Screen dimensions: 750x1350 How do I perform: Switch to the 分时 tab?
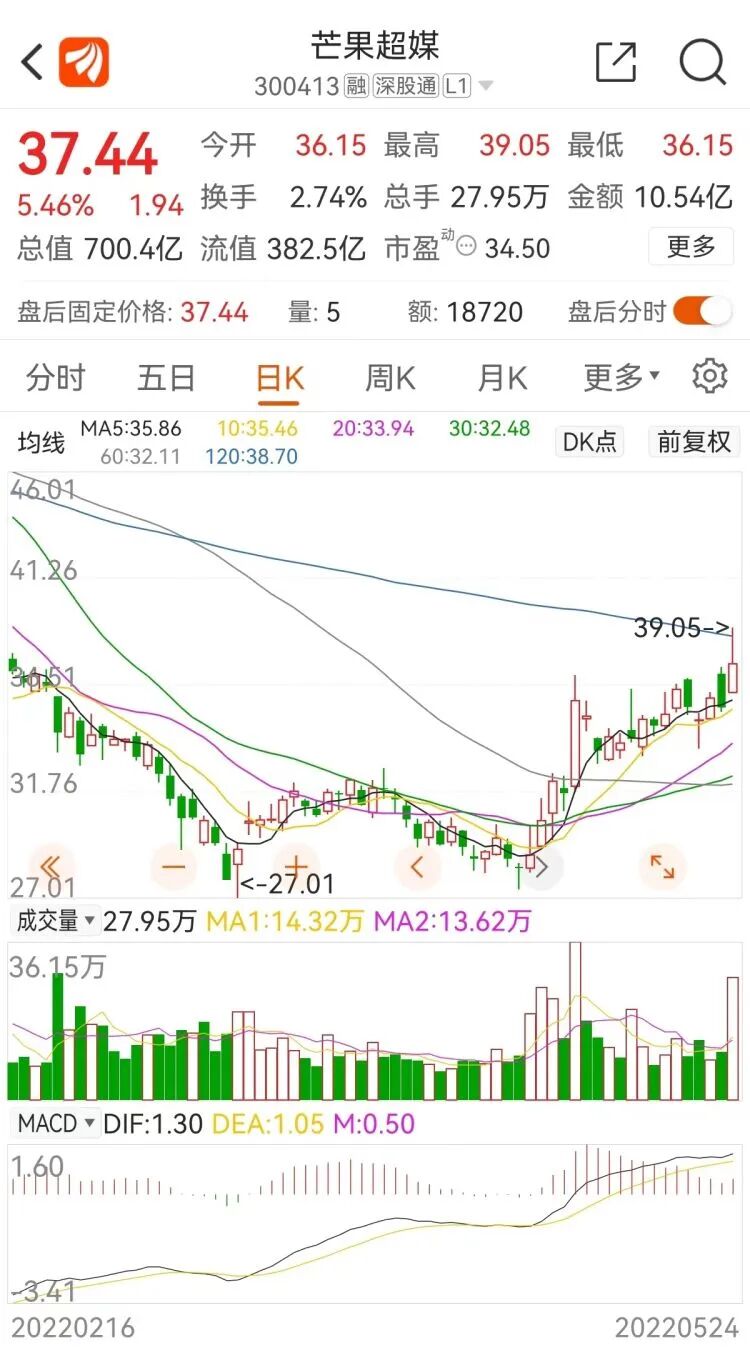point(56,378)
